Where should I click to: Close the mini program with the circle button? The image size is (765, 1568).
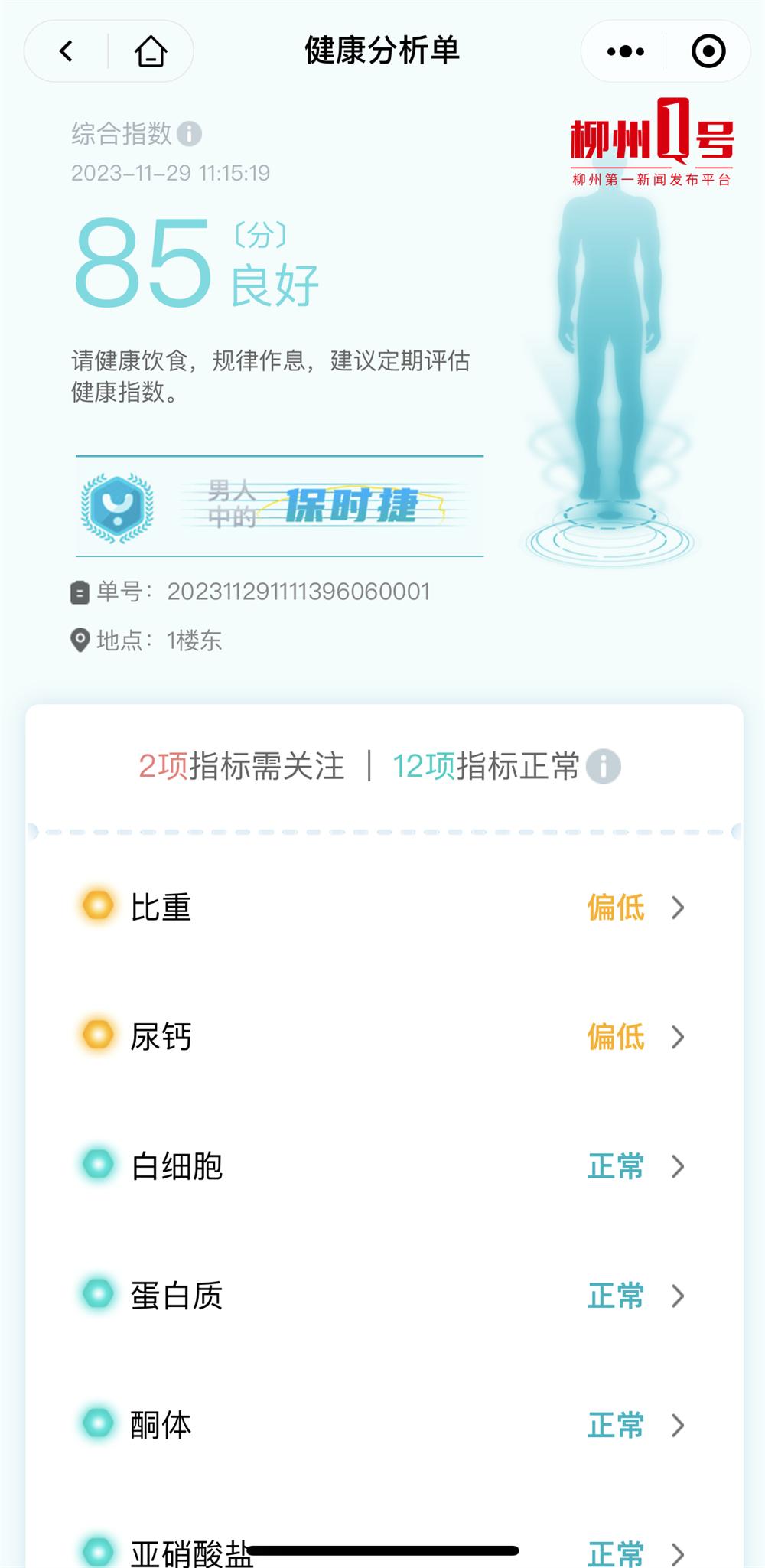click(x=708, y=51)
